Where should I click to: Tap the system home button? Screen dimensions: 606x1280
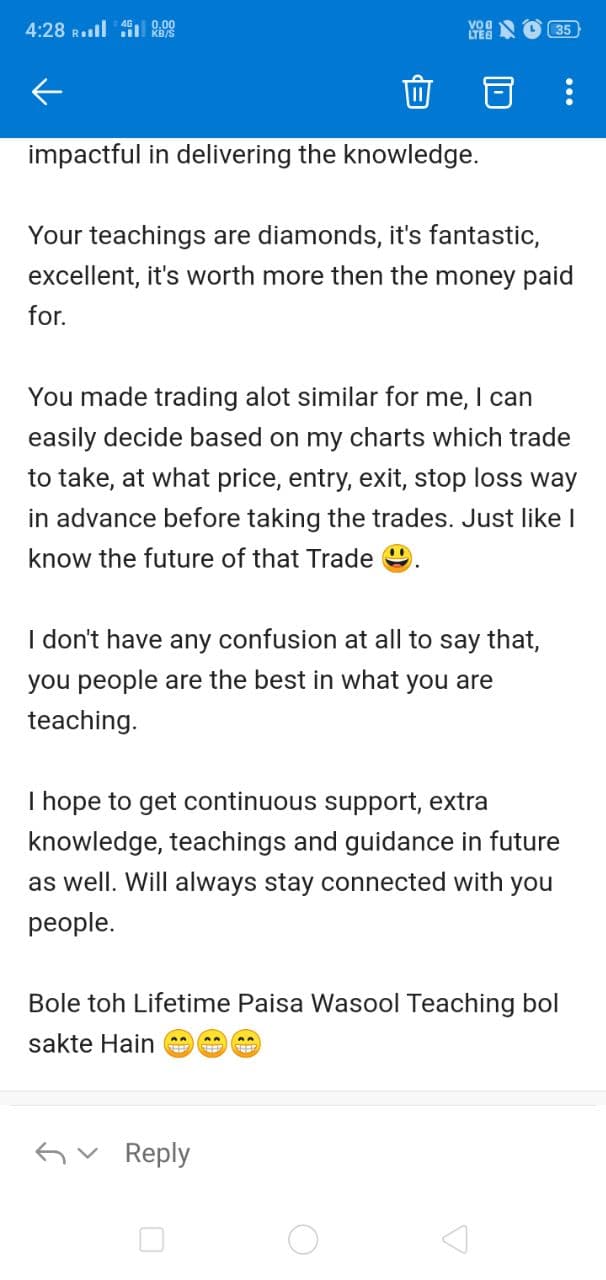303,1240
